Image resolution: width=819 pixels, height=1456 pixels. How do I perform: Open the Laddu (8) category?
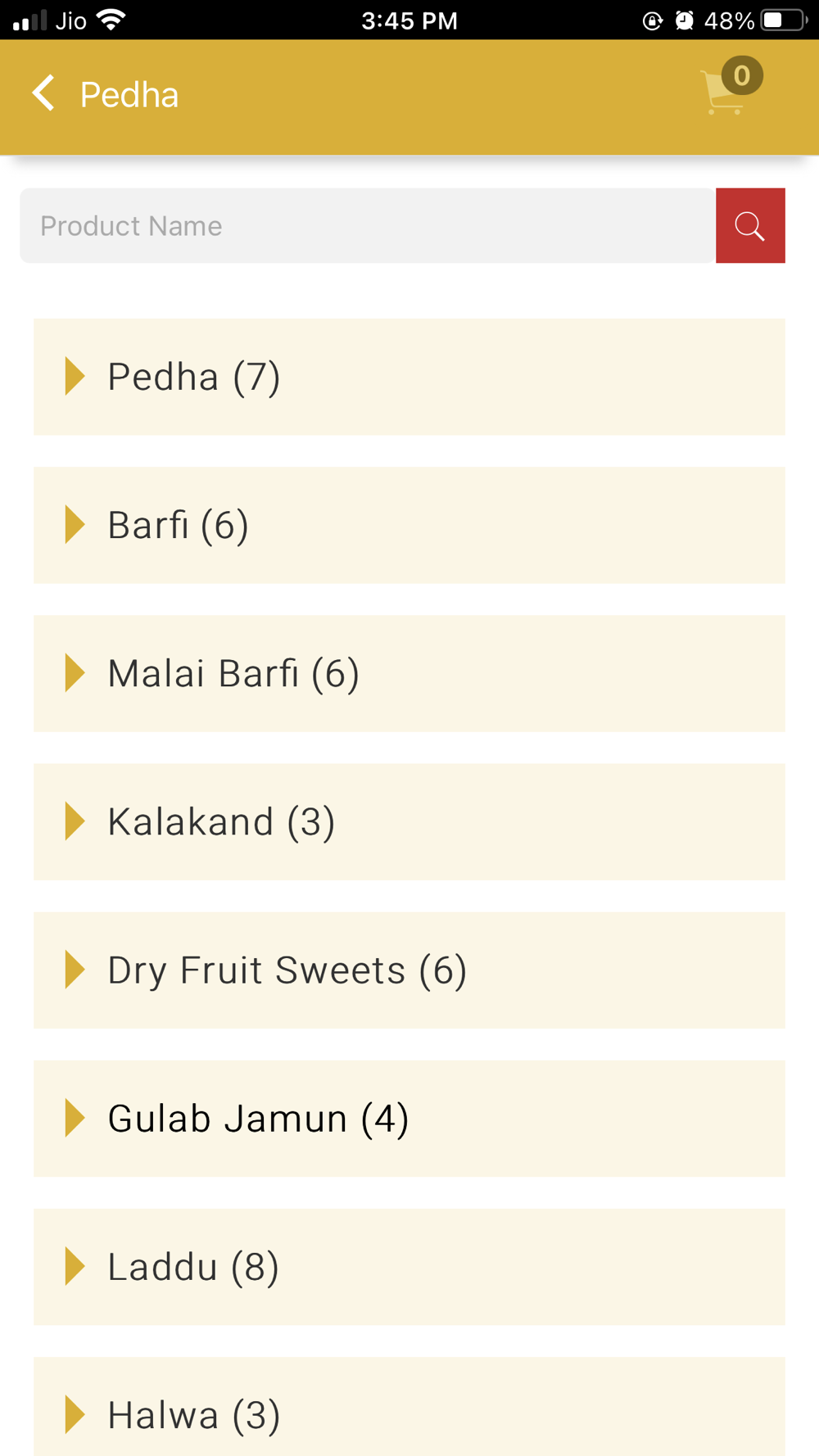pyautogui.click(x=409, y=1266)
